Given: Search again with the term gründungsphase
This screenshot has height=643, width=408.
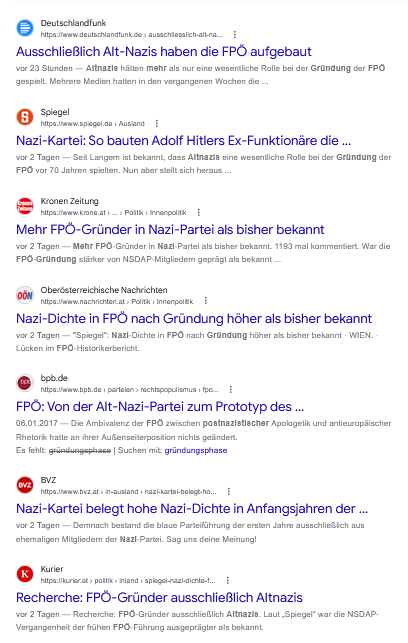Looking at the screenshot, I should [x=196, y=450].
